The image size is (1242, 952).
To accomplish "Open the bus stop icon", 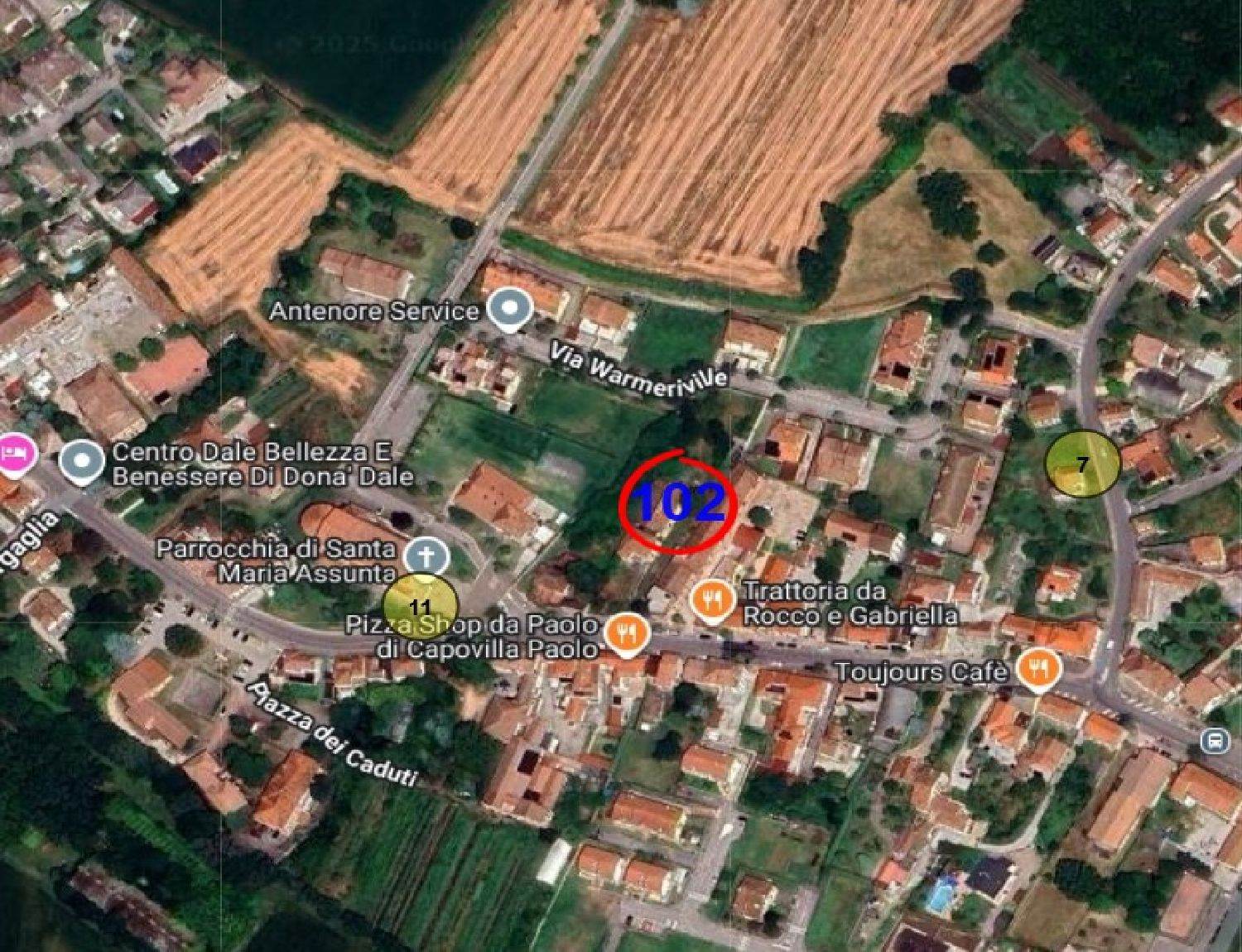I will [1216, 739].
